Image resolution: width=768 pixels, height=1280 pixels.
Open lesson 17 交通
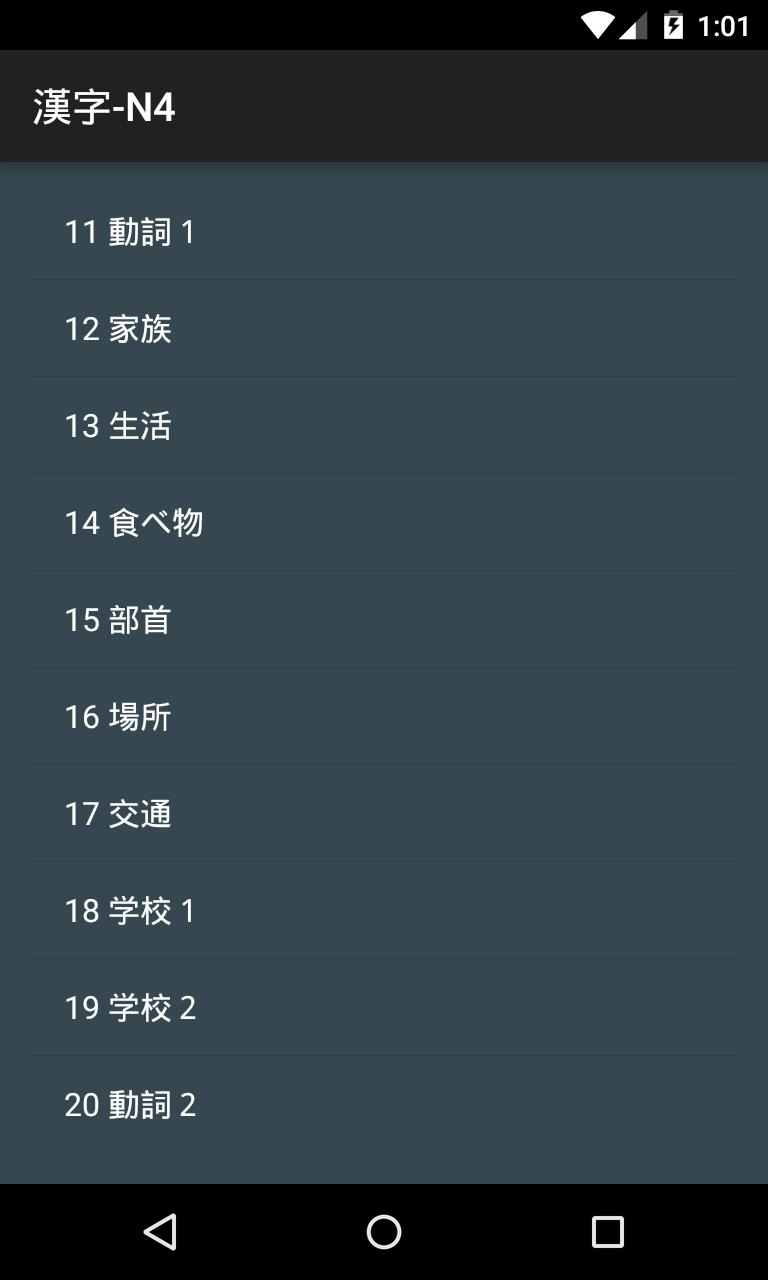click(384, 813)
